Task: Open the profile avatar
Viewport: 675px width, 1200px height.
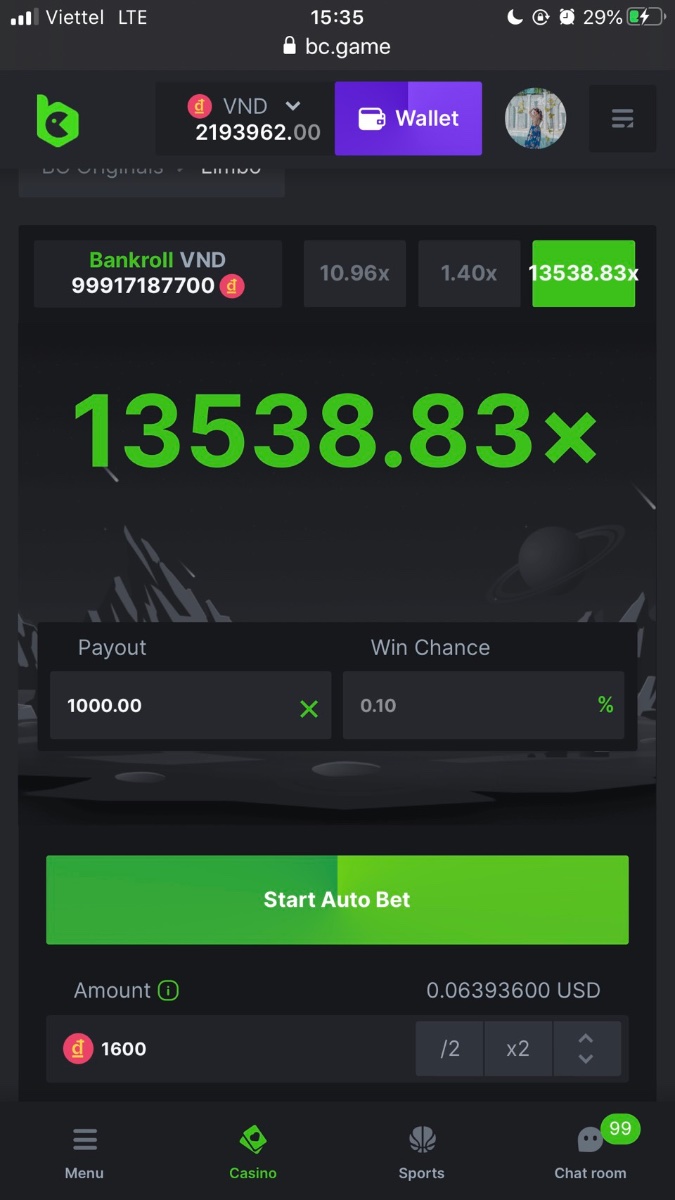Action: (535, 119)
